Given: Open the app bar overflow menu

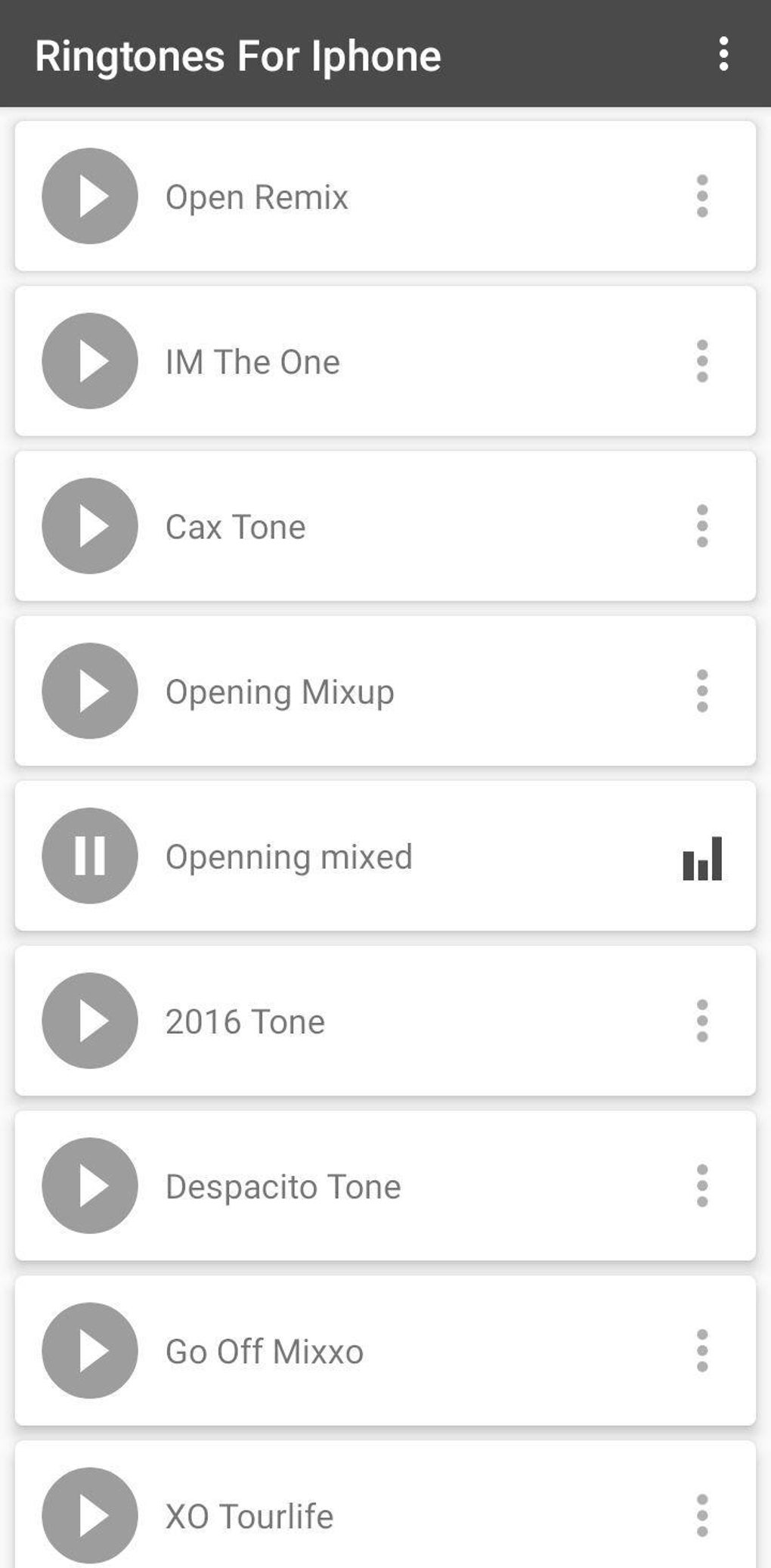Looking at the screenshot, I should pos(723,54).
